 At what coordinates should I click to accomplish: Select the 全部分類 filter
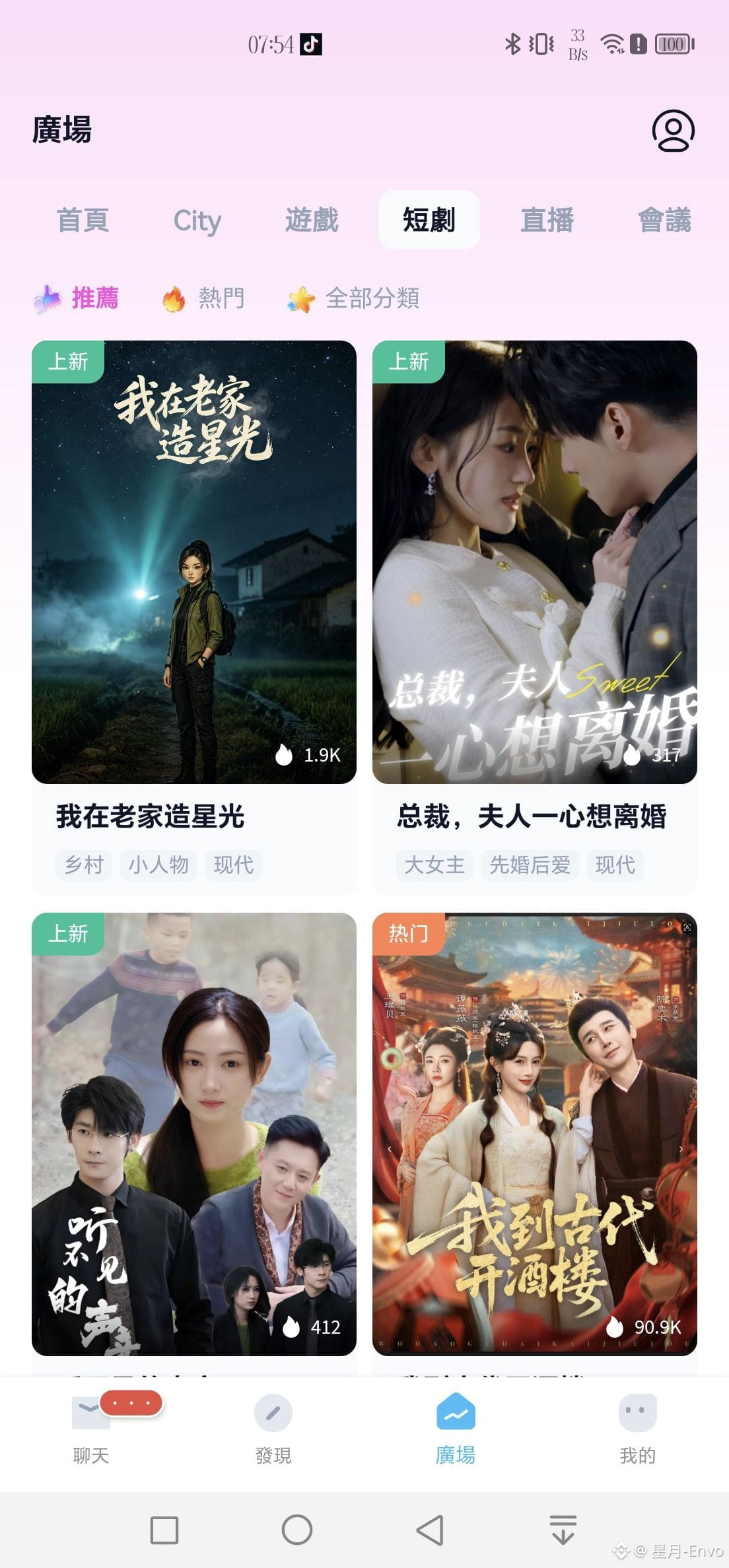353,298
